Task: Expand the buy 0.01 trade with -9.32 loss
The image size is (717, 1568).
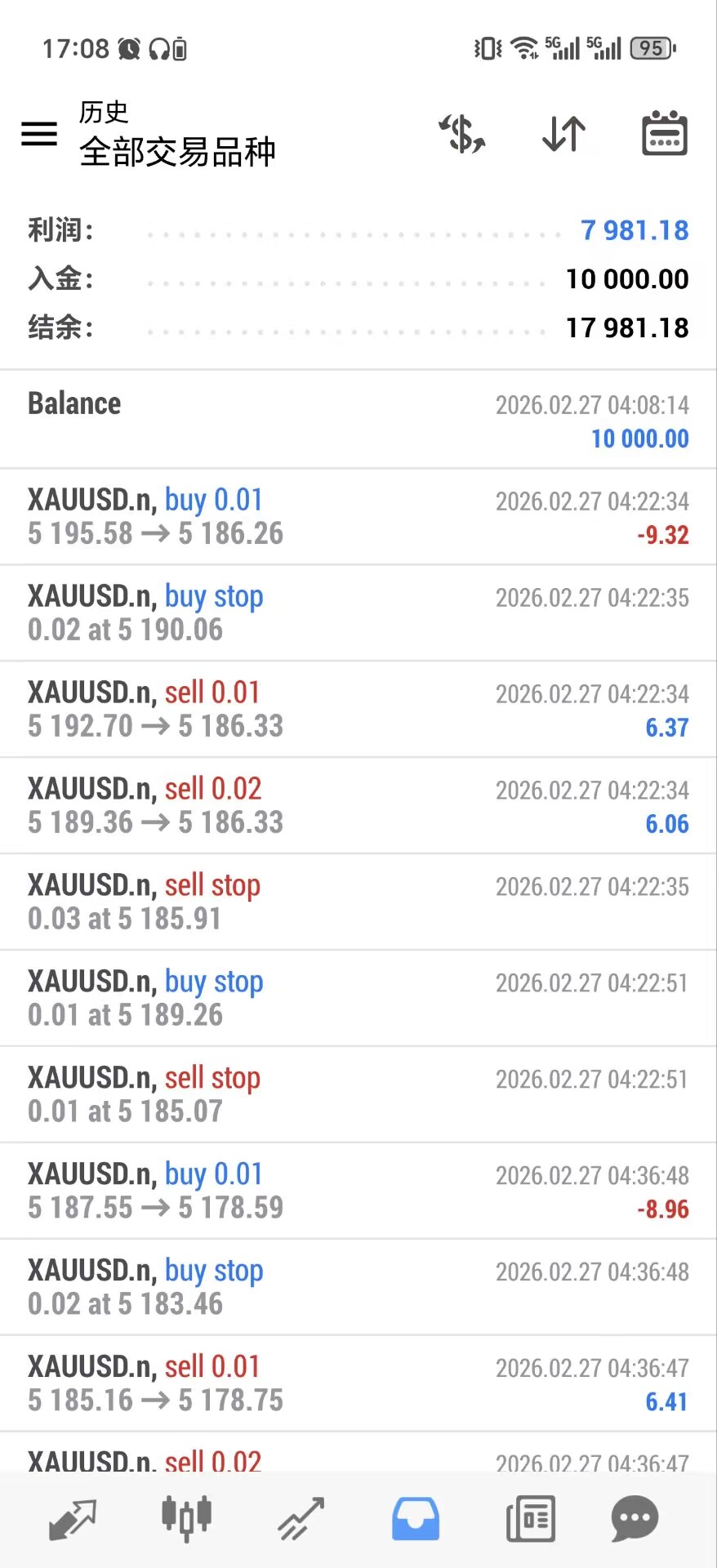Action: [358, 517]
